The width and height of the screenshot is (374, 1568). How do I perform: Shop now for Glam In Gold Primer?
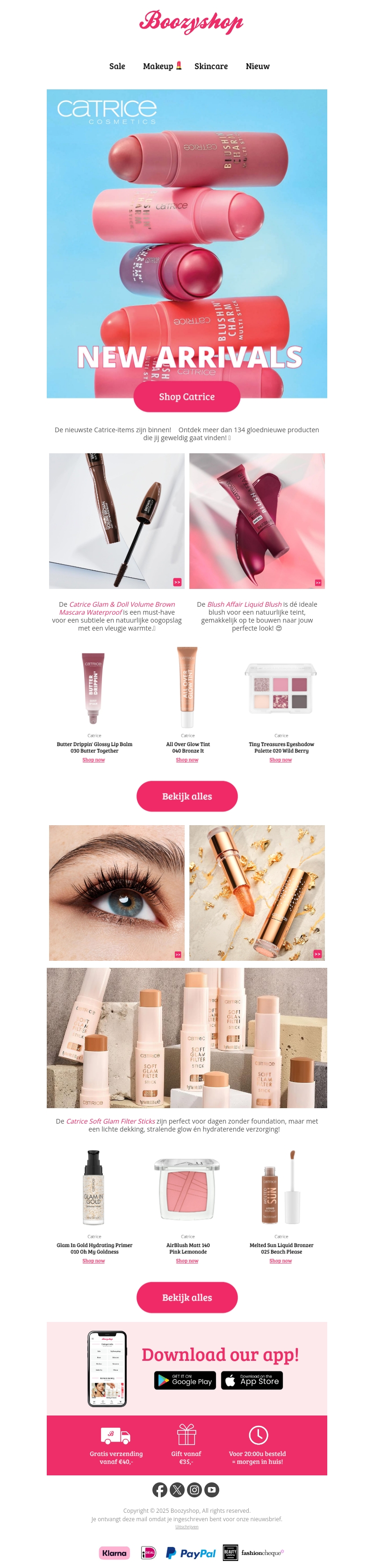[93, 1261]
